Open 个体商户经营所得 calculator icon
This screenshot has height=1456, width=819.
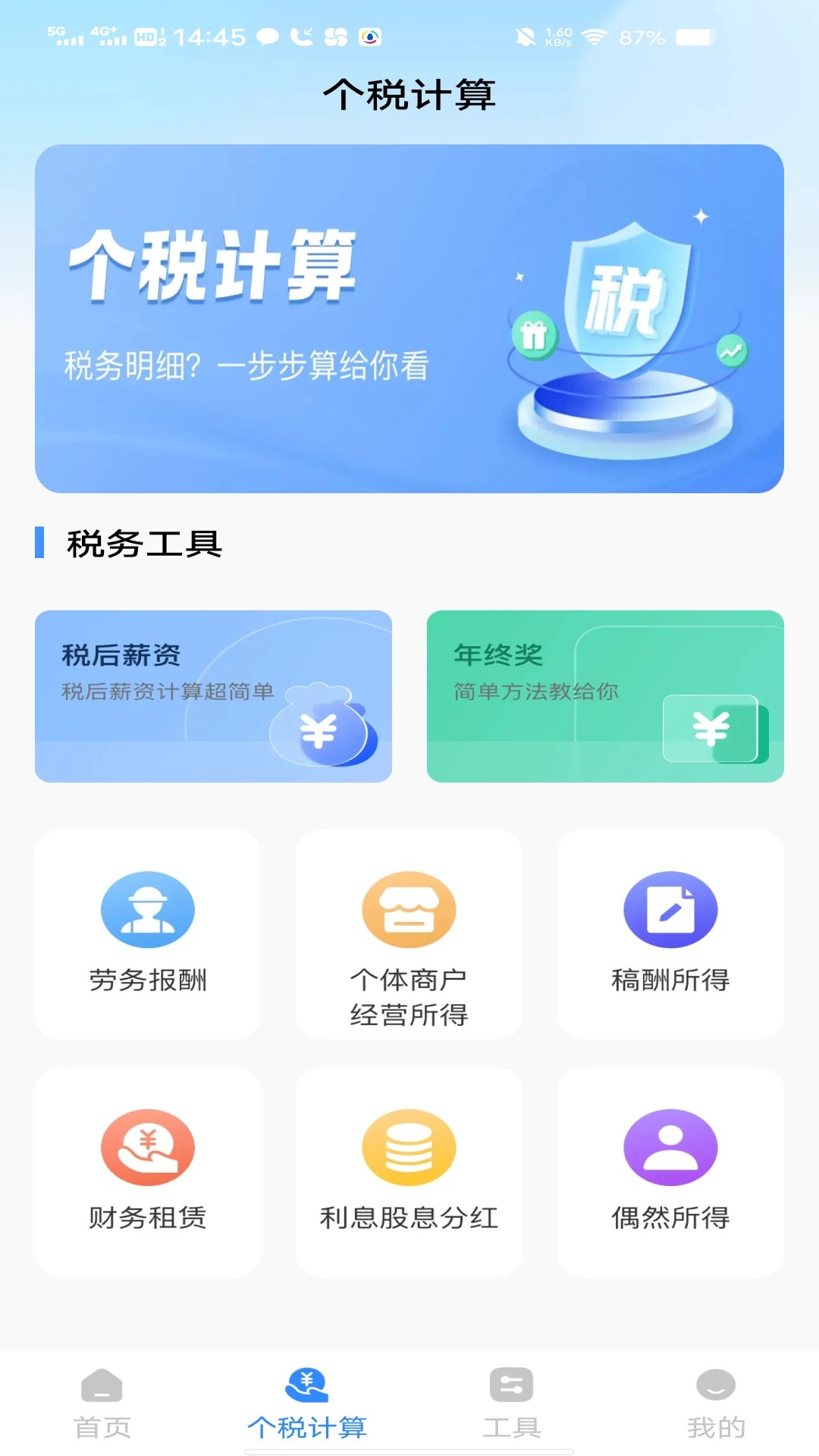[409, 910]
